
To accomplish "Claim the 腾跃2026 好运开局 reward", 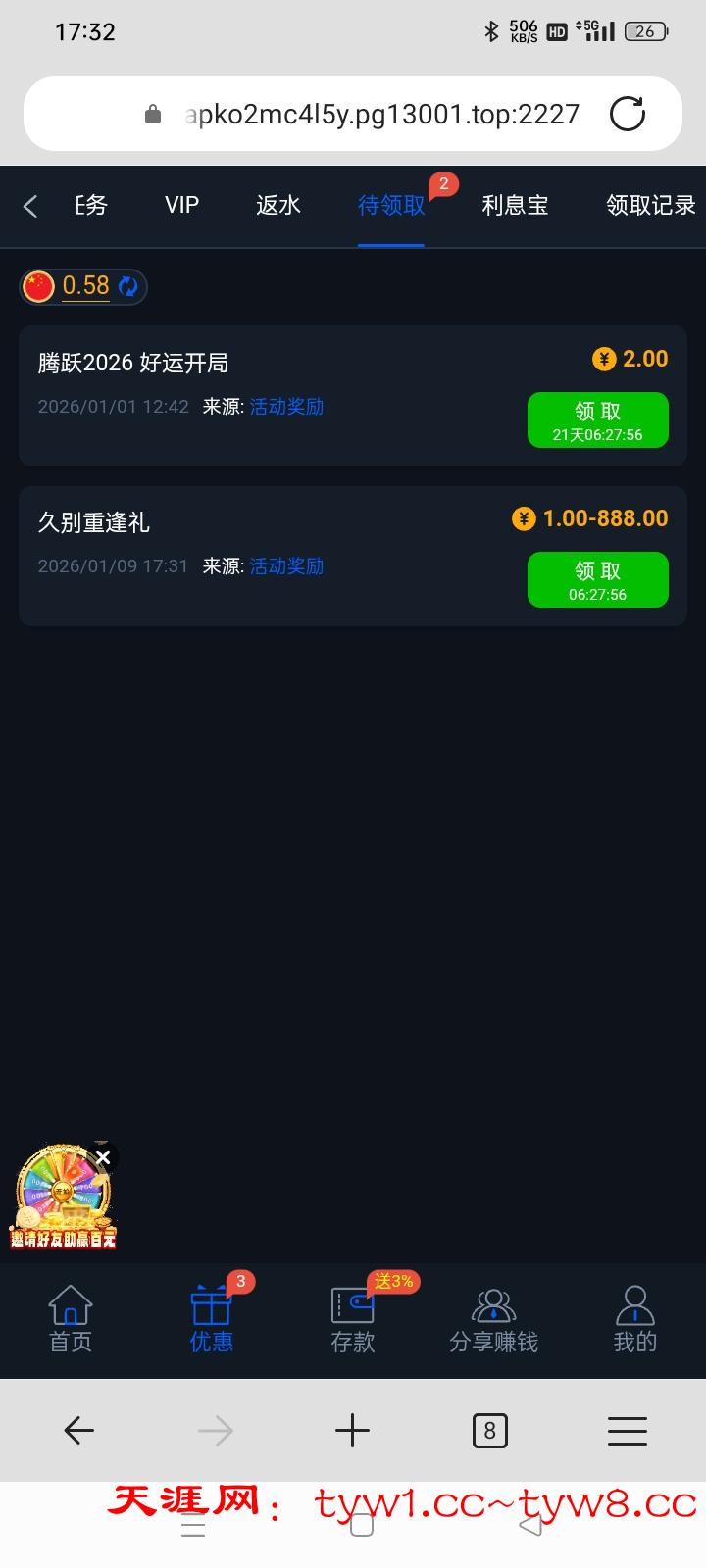I will [597, 419].
